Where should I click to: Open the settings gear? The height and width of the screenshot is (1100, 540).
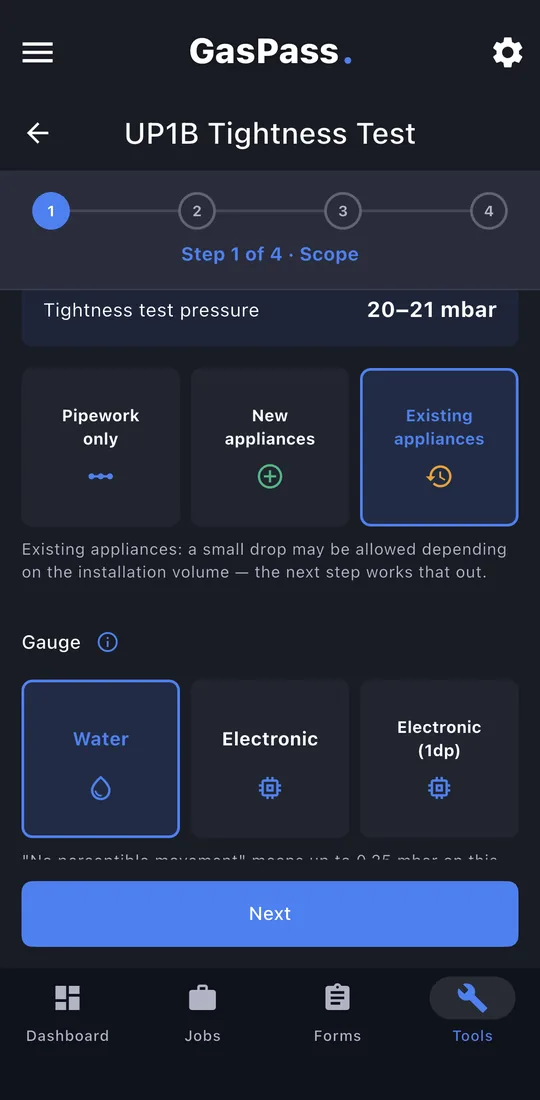click(x=507, y=53)
